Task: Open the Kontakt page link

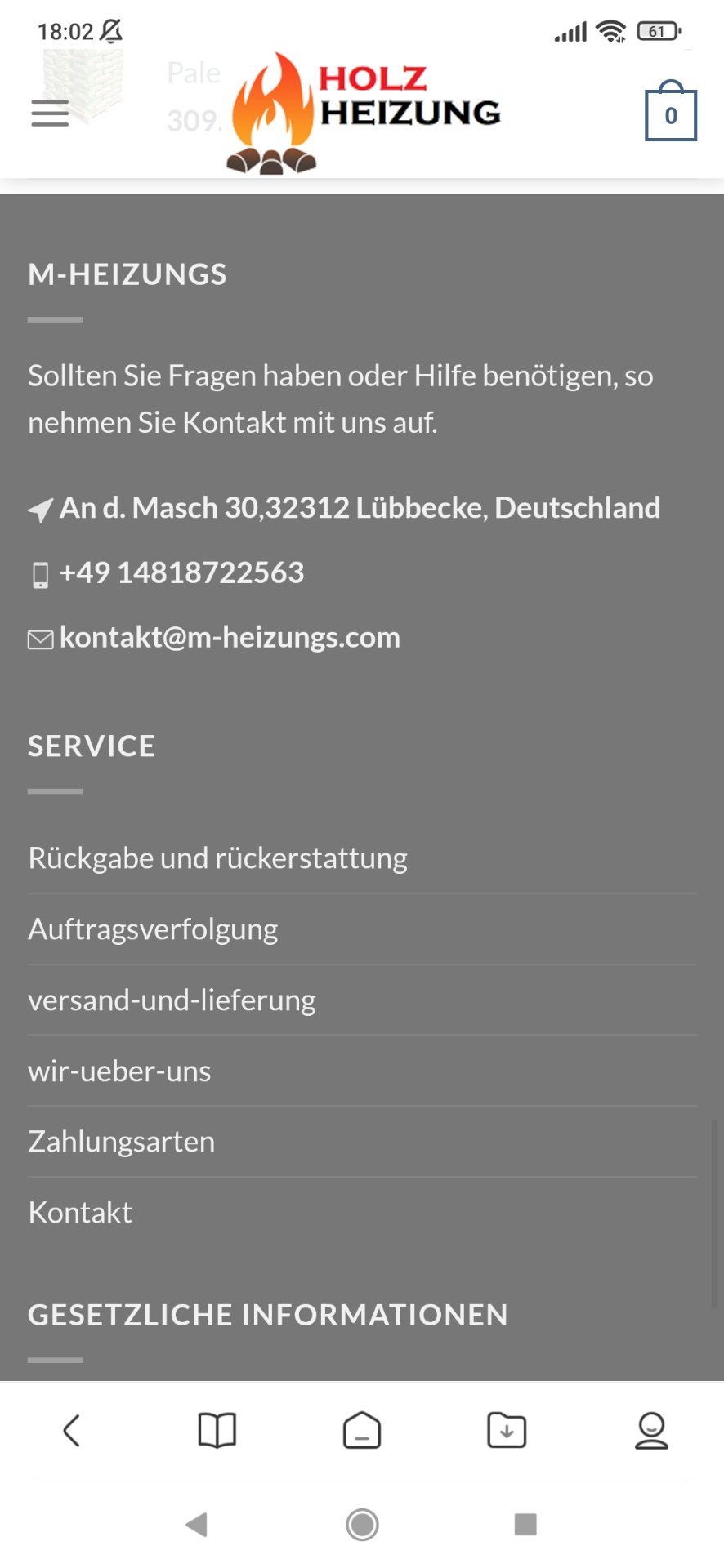Action: (80, 1213)
